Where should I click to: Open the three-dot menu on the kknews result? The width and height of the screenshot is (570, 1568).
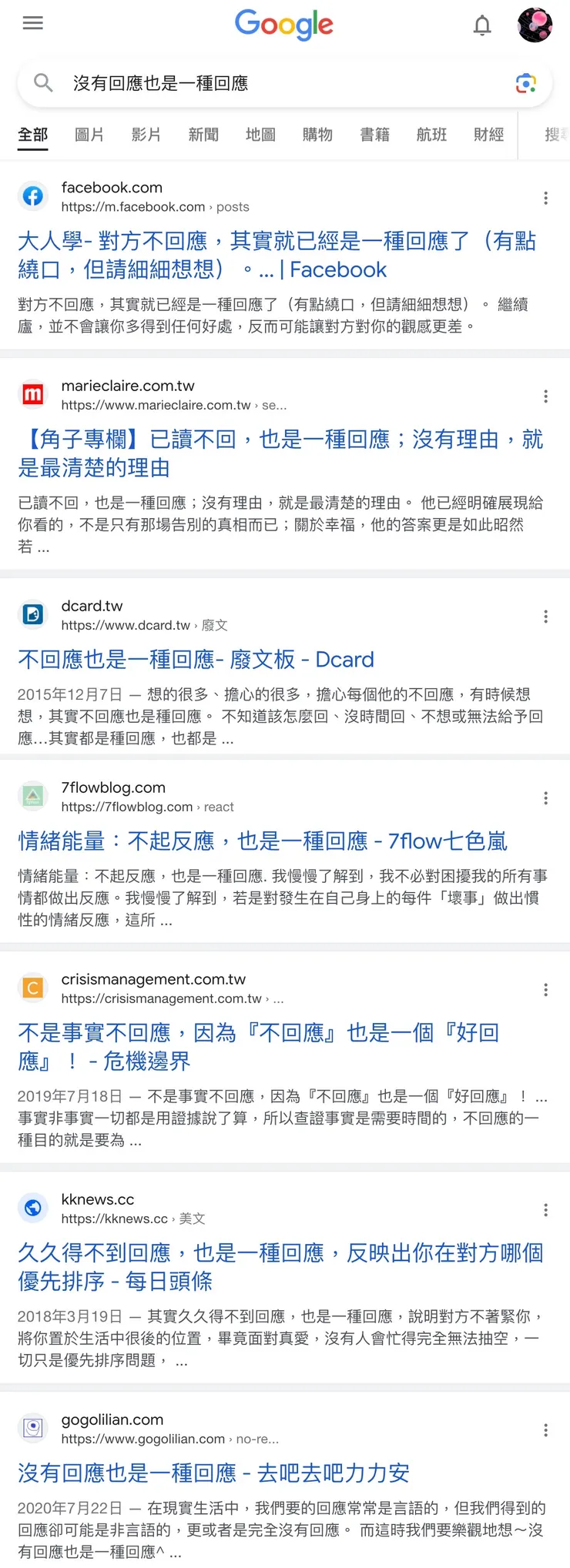pos(545,1209)
